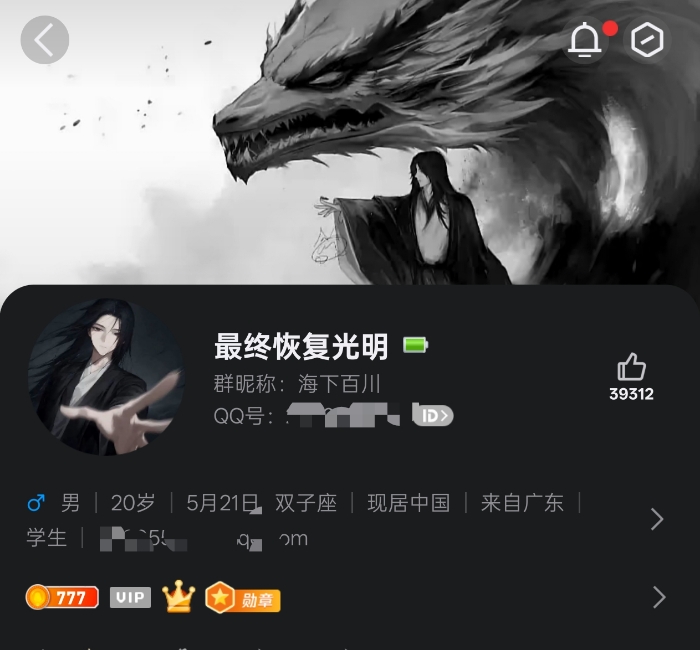This screenshot has width=700, height=650.
Task: View the profile avatar picture
Action: [106, 378]
